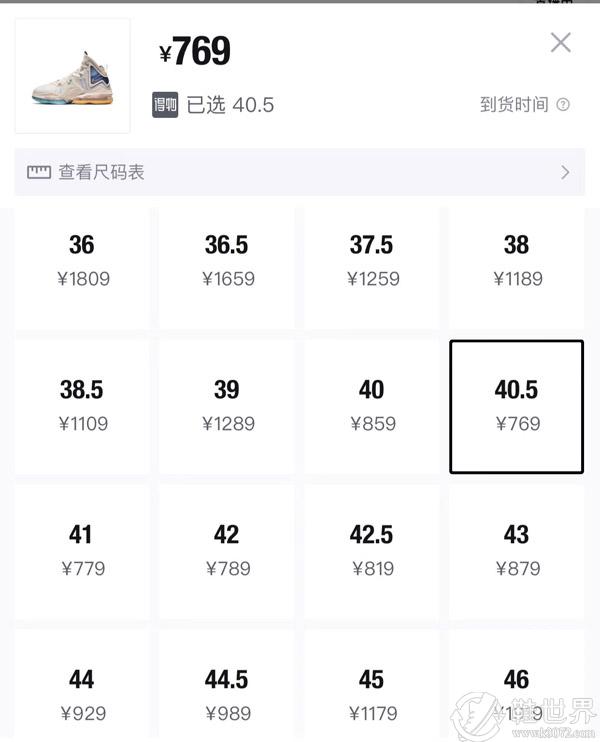
Task: Choose size 39 priced ¥1289
Action: 226,406
